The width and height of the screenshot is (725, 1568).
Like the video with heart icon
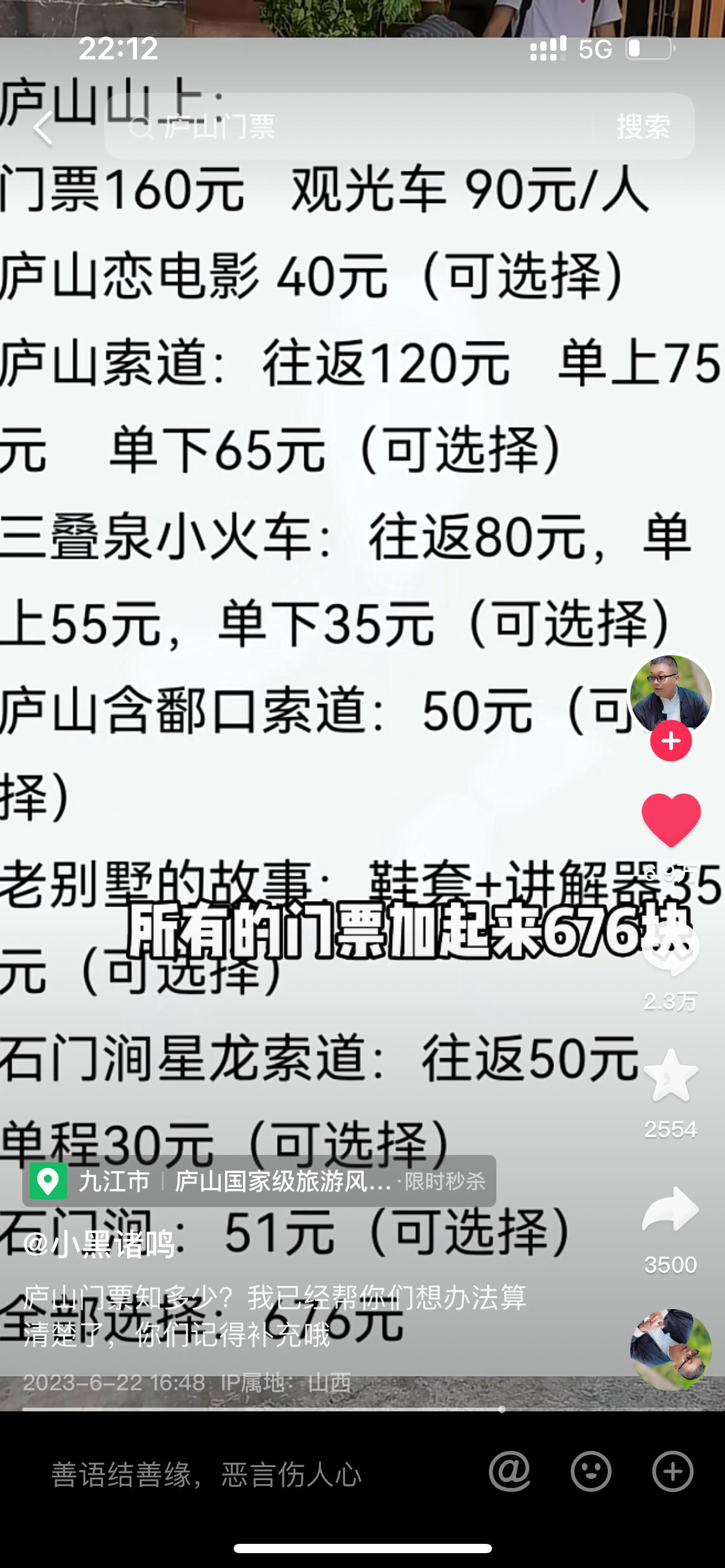click(670, 820)
